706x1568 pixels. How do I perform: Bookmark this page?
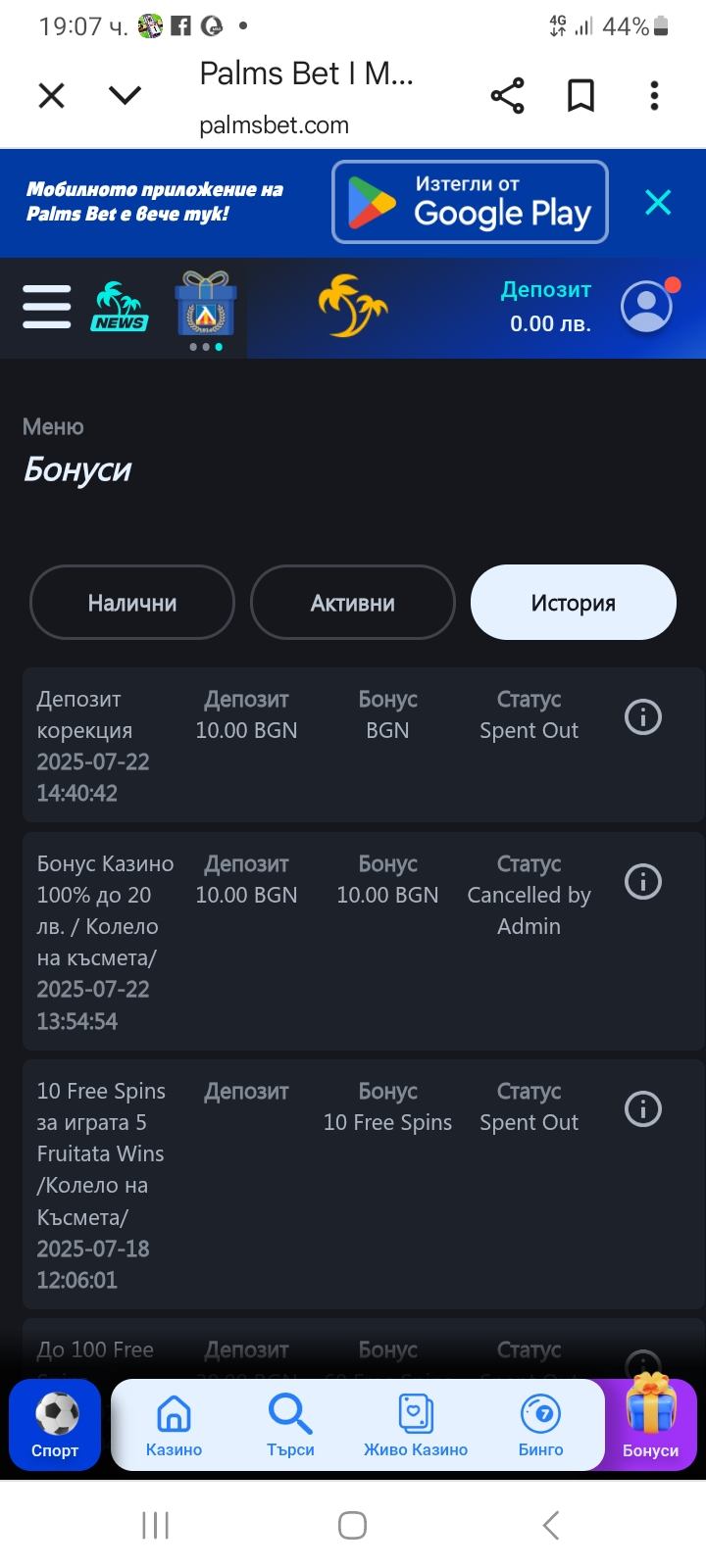point(580,95)
